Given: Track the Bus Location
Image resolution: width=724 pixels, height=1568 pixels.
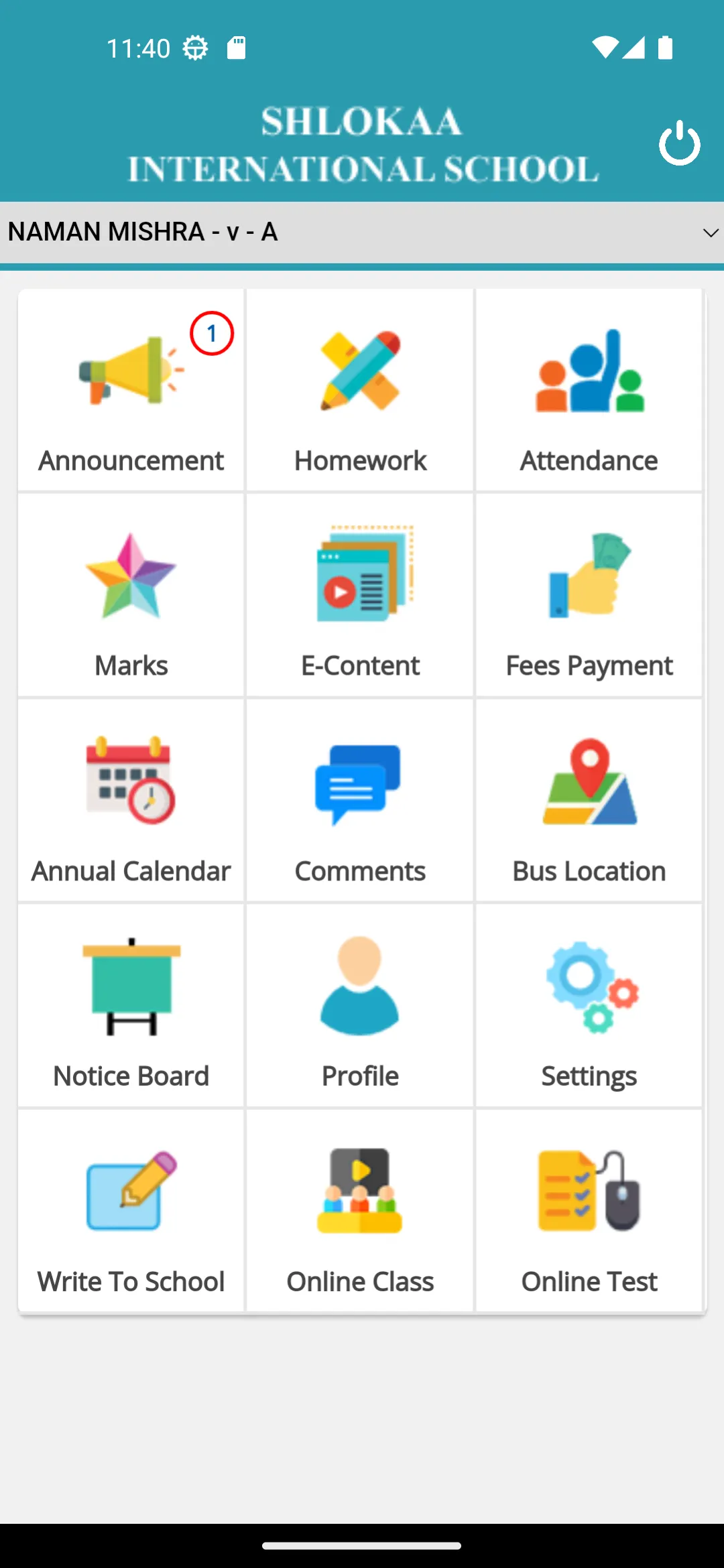Looking at the screenshot, I should click(589, 801).
